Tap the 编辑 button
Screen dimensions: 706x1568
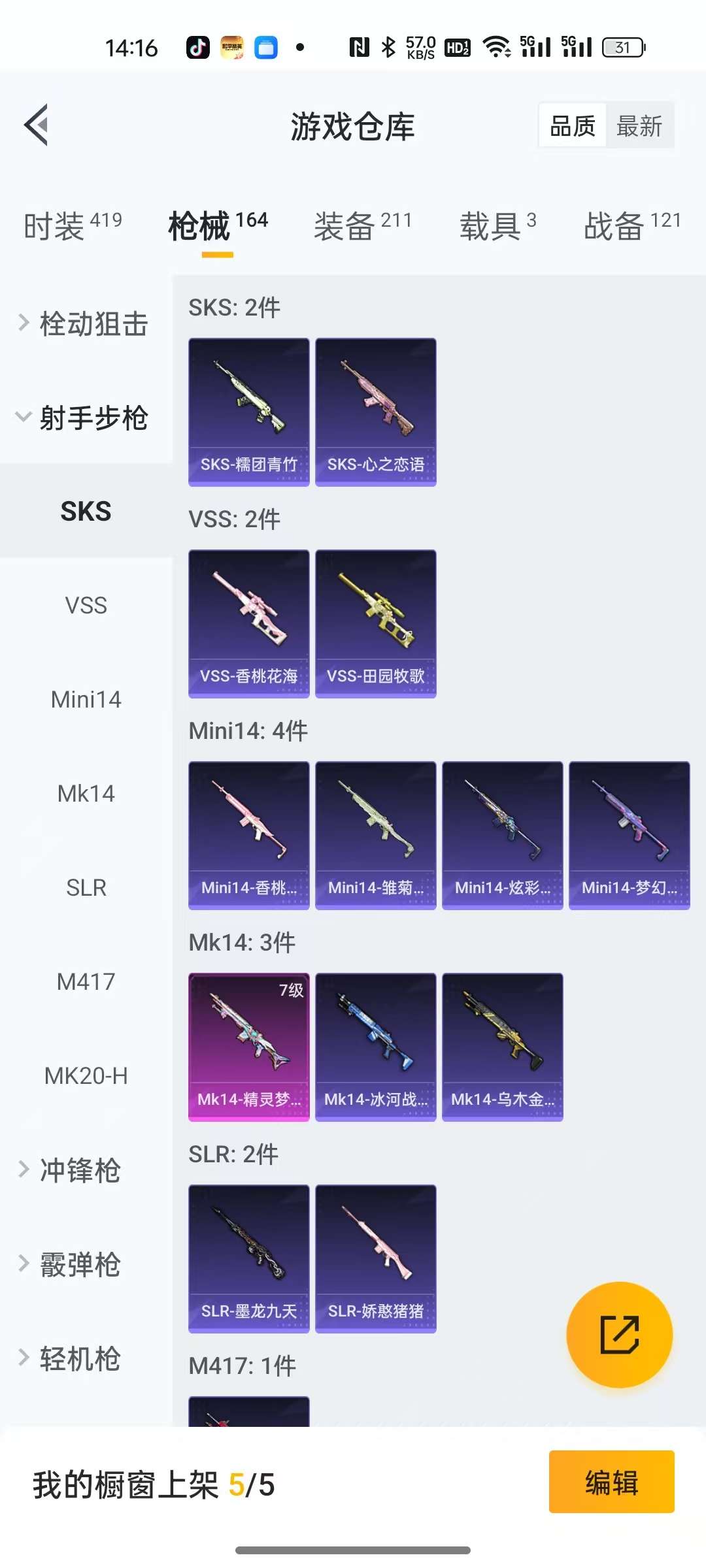point(611,1481)
